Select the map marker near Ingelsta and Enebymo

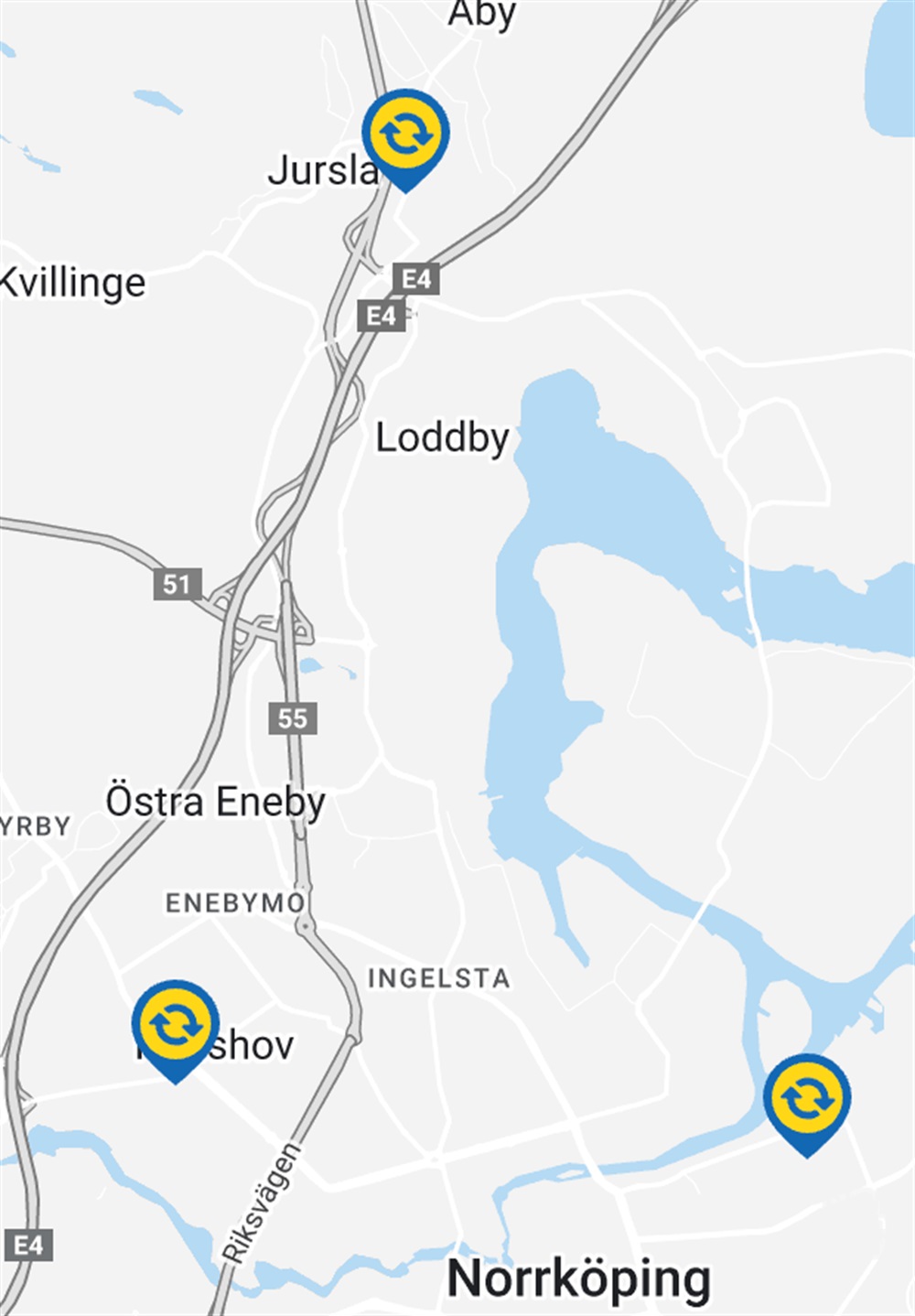click(175, 1026)
